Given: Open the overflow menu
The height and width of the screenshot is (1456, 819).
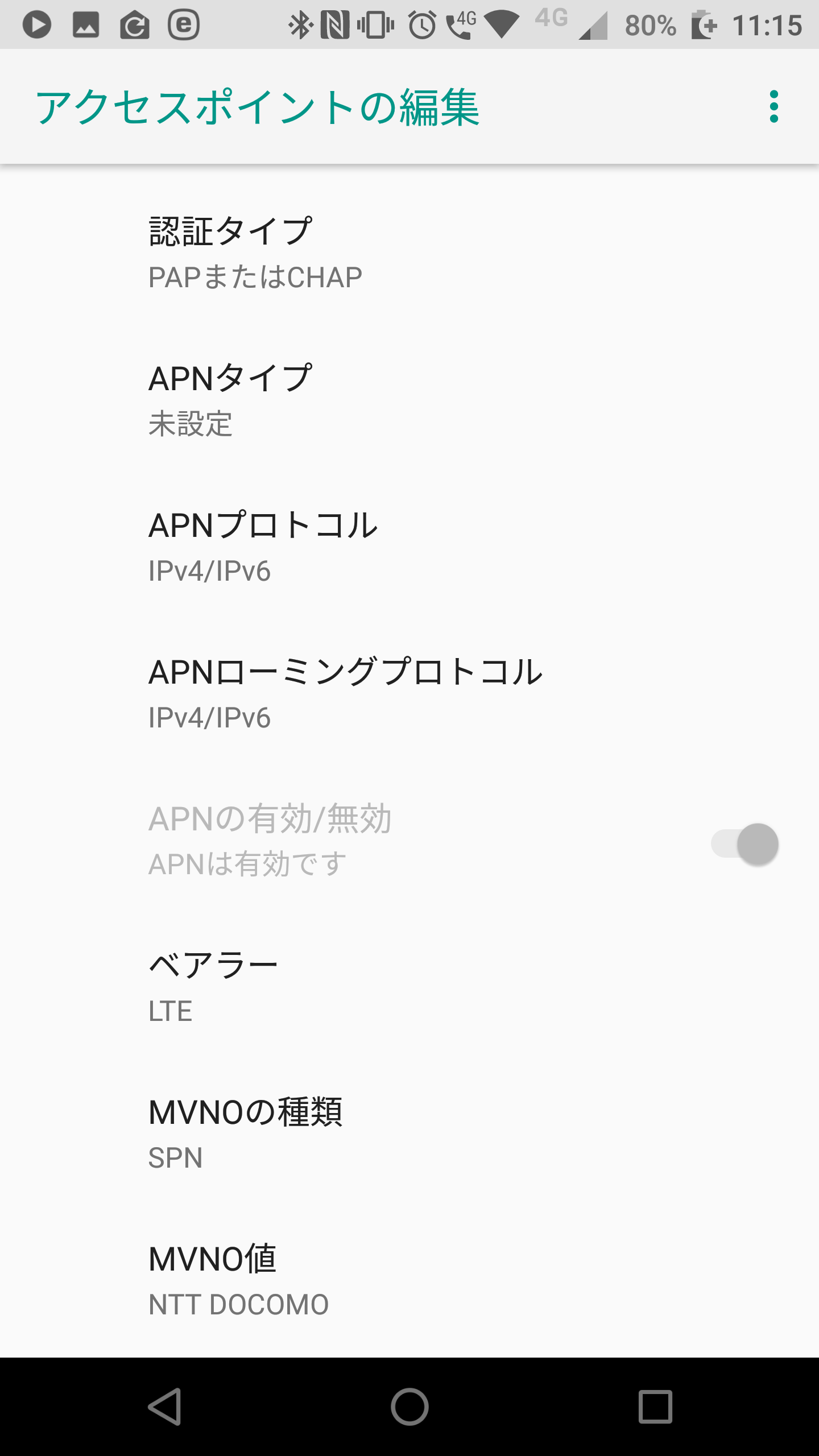Looking at the screenshot, I should coord(773,106).
